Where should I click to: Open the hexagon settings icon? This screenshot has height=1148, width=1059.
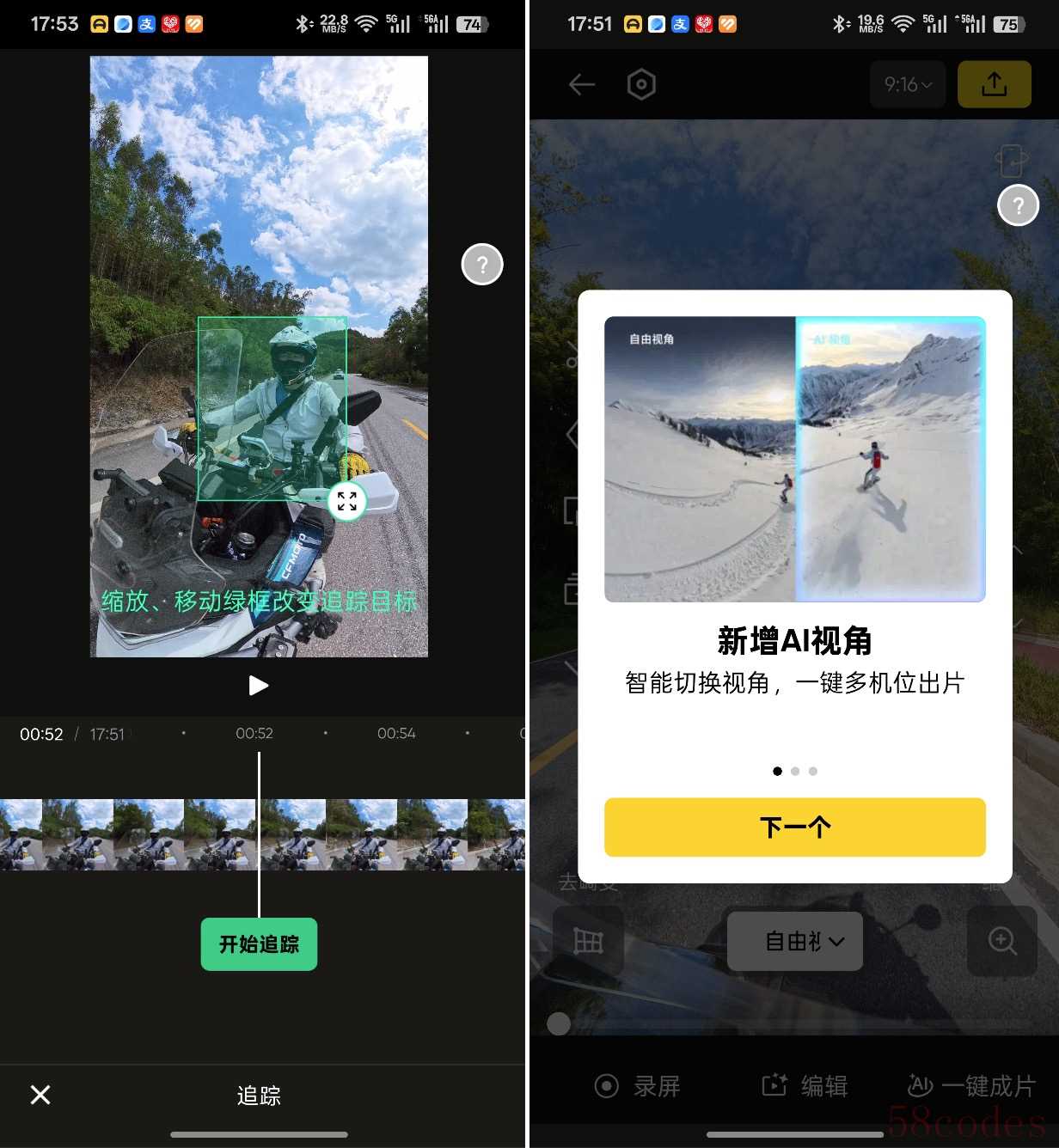click(x=641, y=84)
